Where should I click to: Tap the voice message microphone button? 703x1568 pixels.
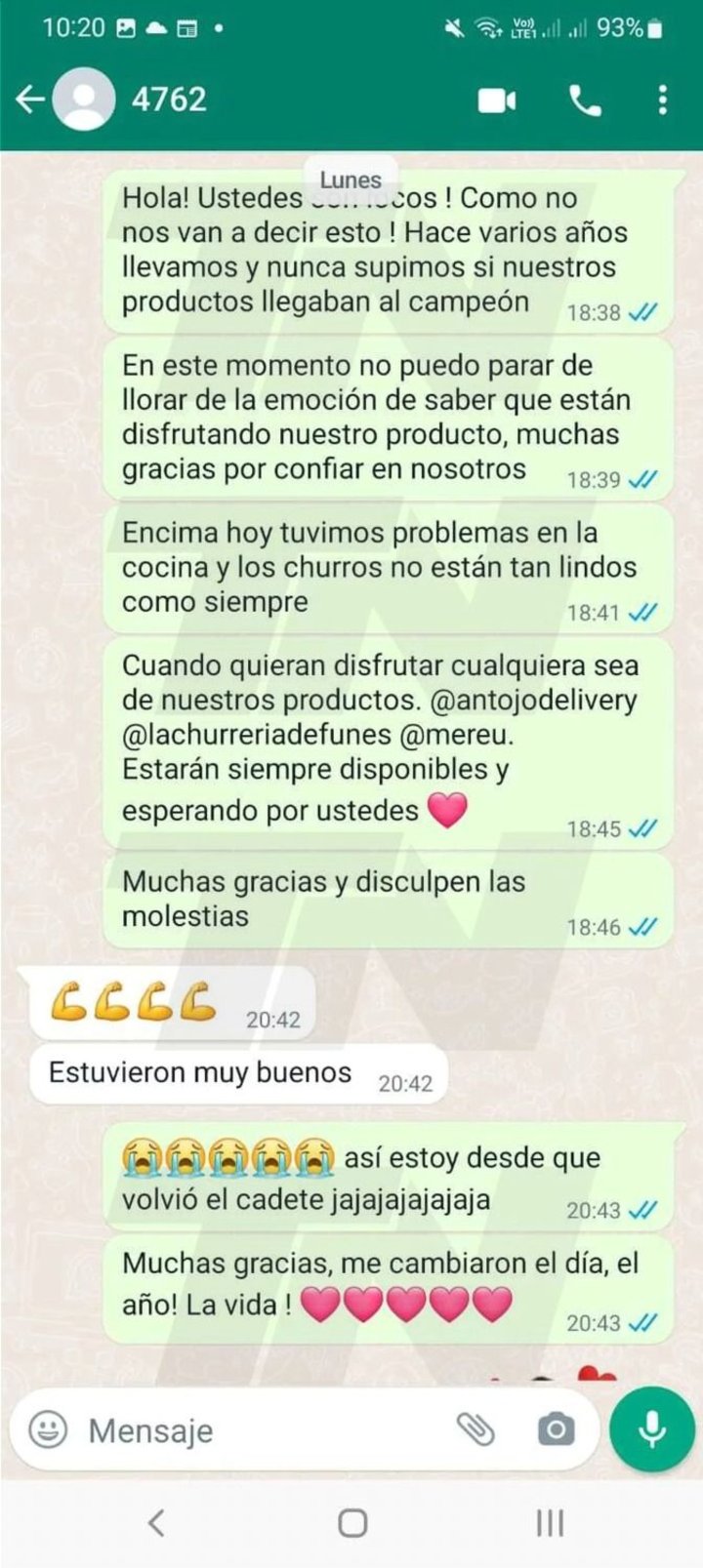coord(651,1429)
